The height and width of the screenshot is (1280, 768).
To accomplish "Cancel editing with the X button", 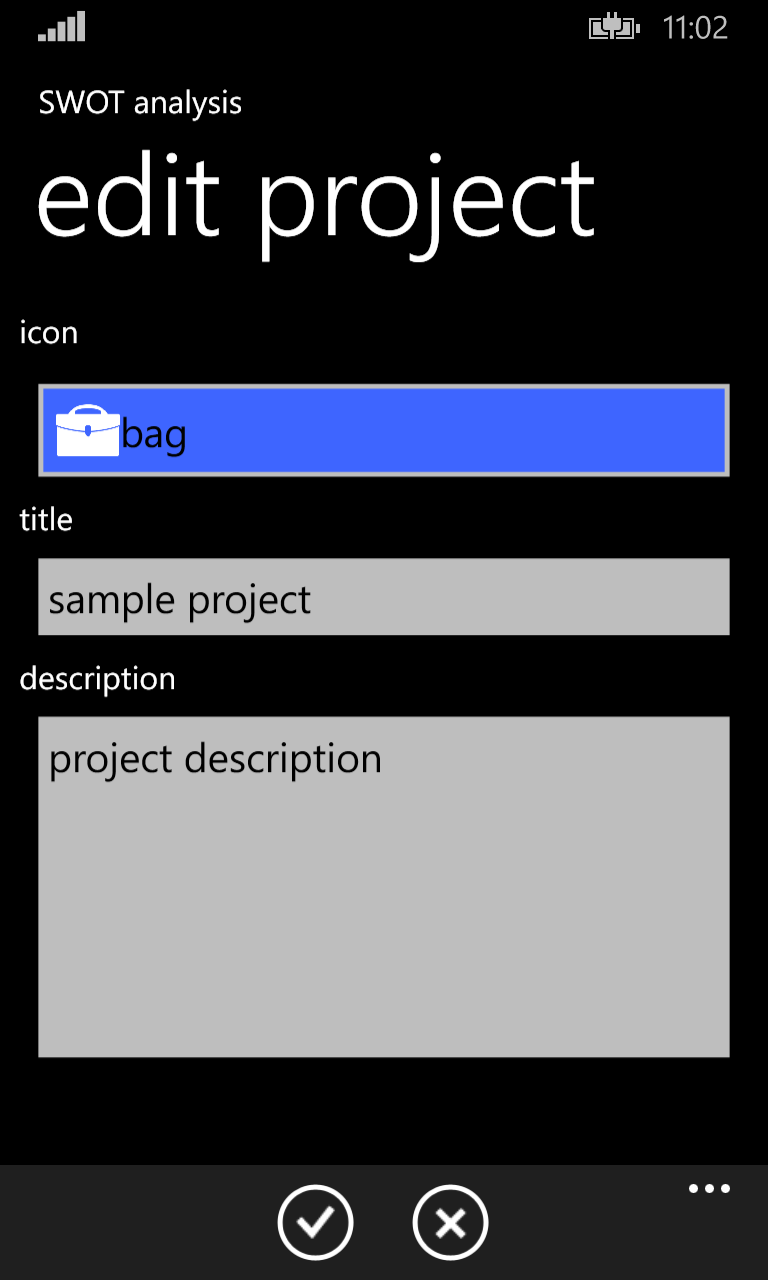I will tap(450, 1222).
